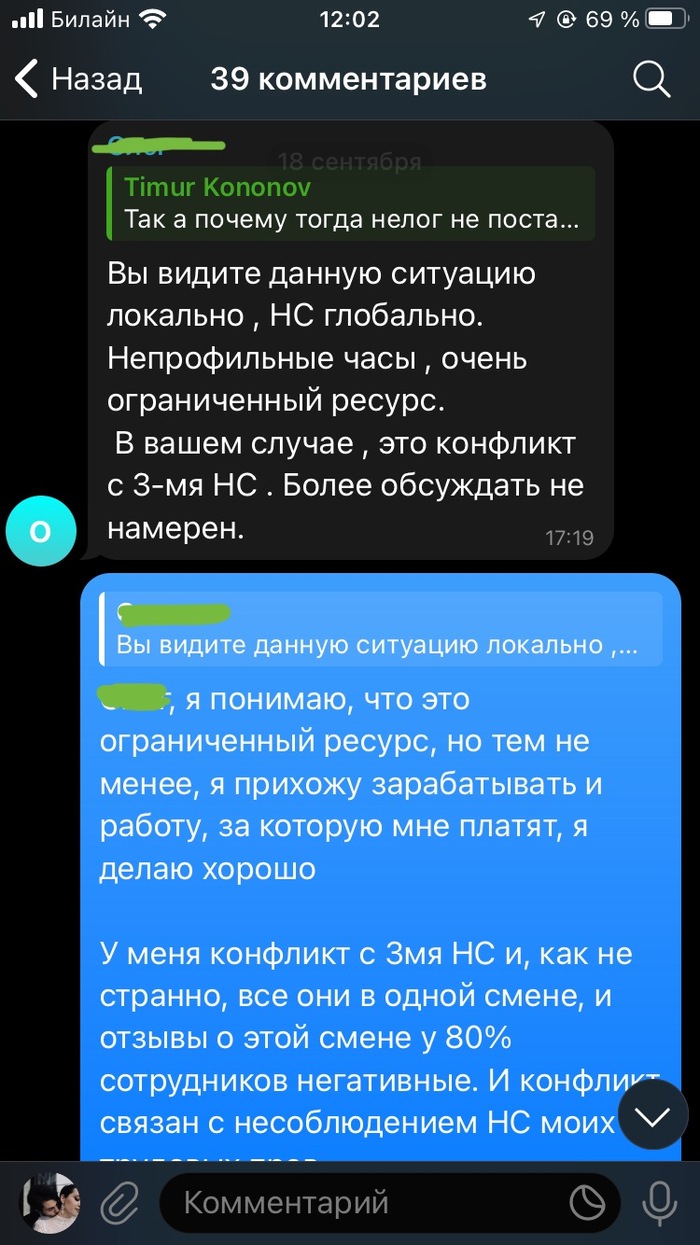
Task: Attach a file with the paperclip icon
Action: [118, 1203]
